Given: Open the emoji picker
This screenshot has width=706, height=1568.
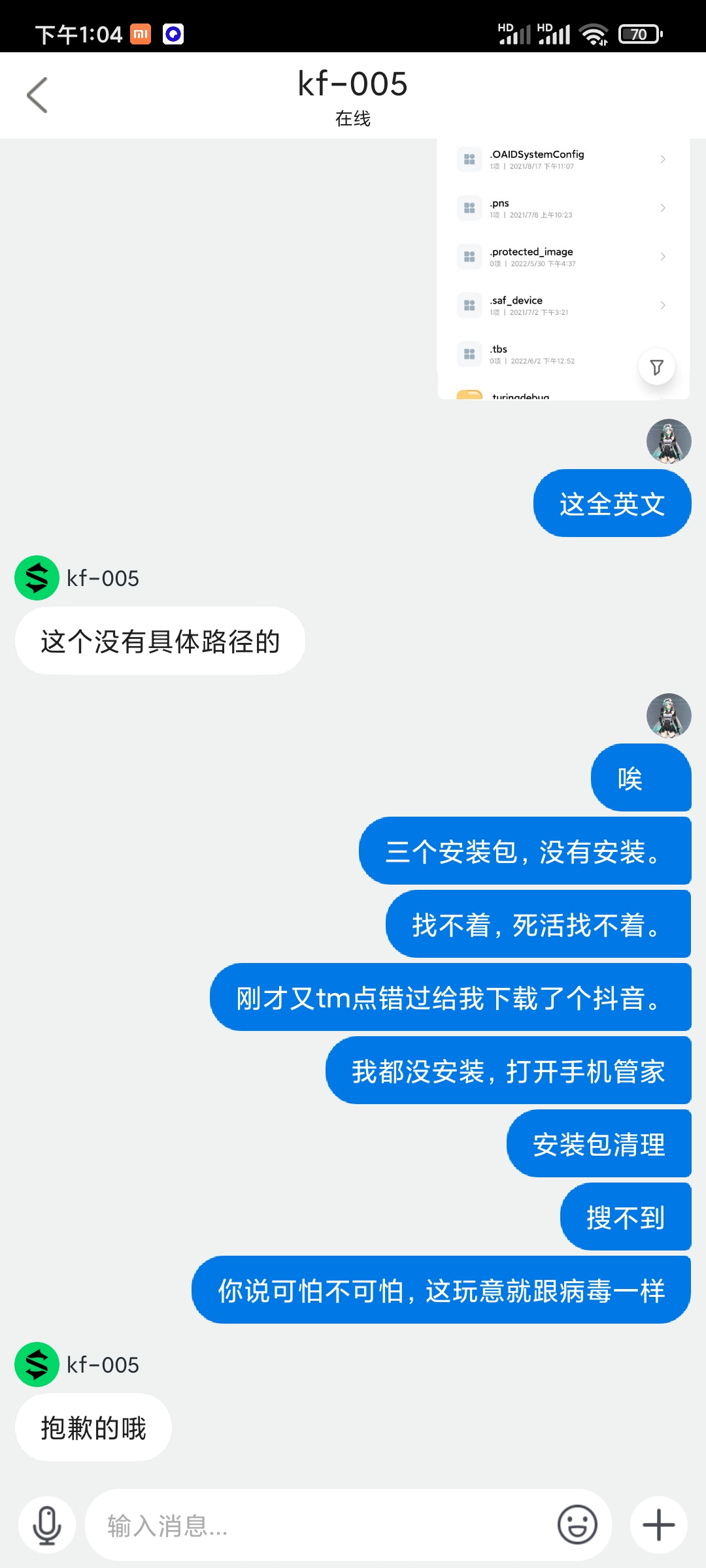Looking at the screenshot, I should click(x=577, y=1525).
